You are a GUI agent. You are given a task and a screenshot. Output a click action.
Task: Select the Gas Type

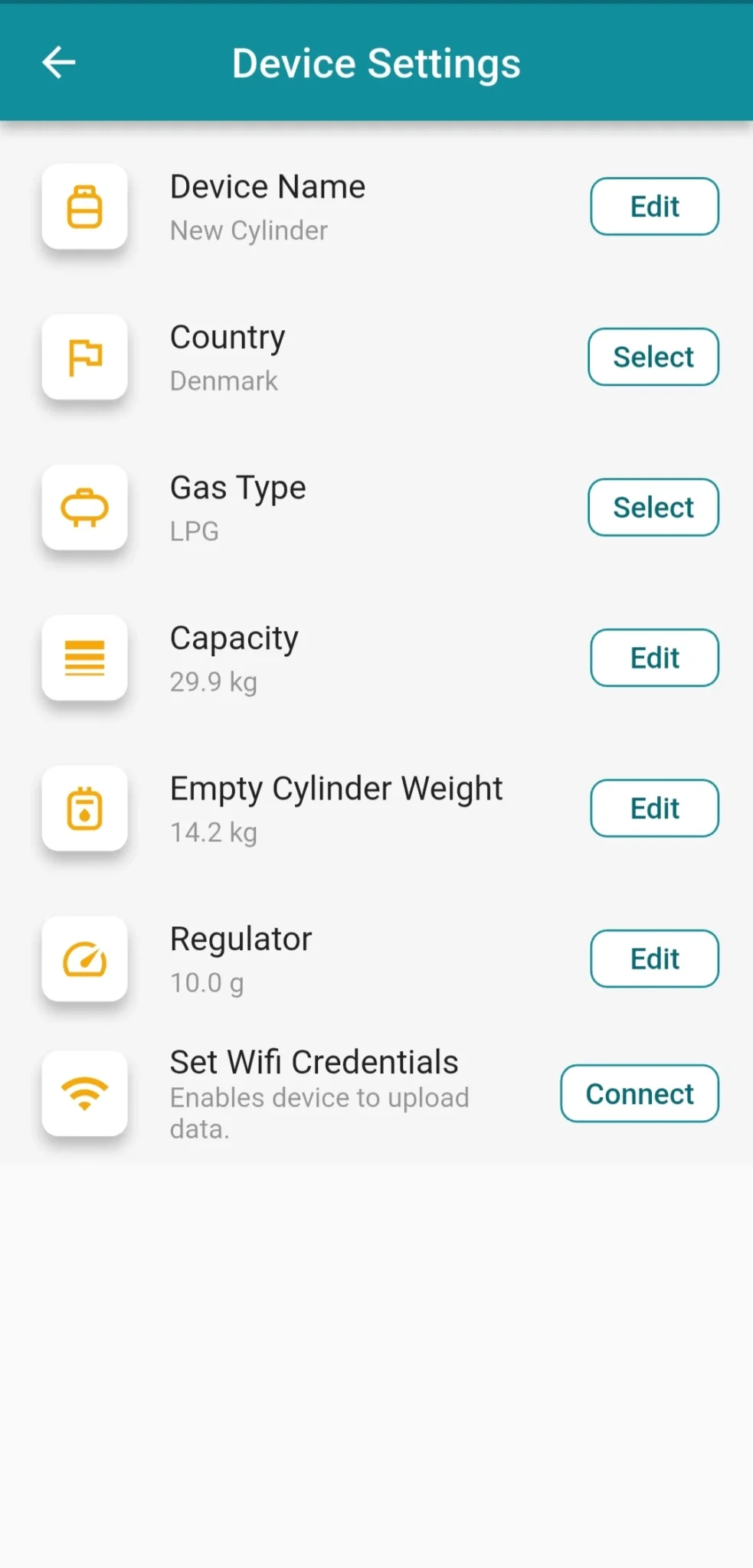[653, 508]
